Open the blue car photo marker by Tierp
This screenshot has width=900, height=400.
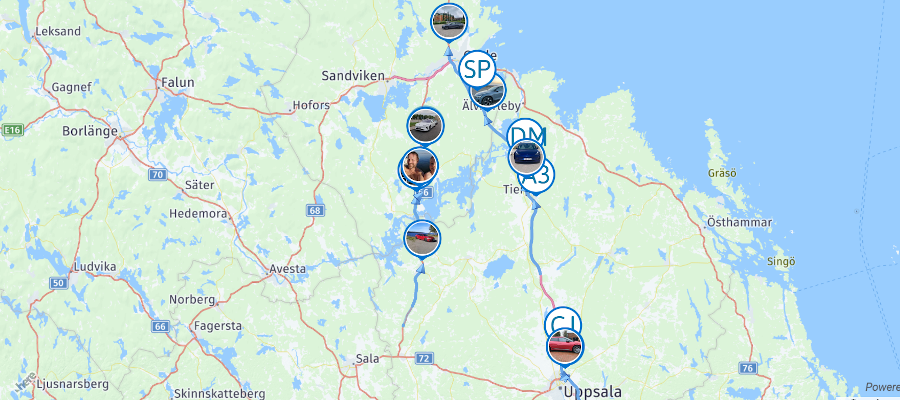526,155
